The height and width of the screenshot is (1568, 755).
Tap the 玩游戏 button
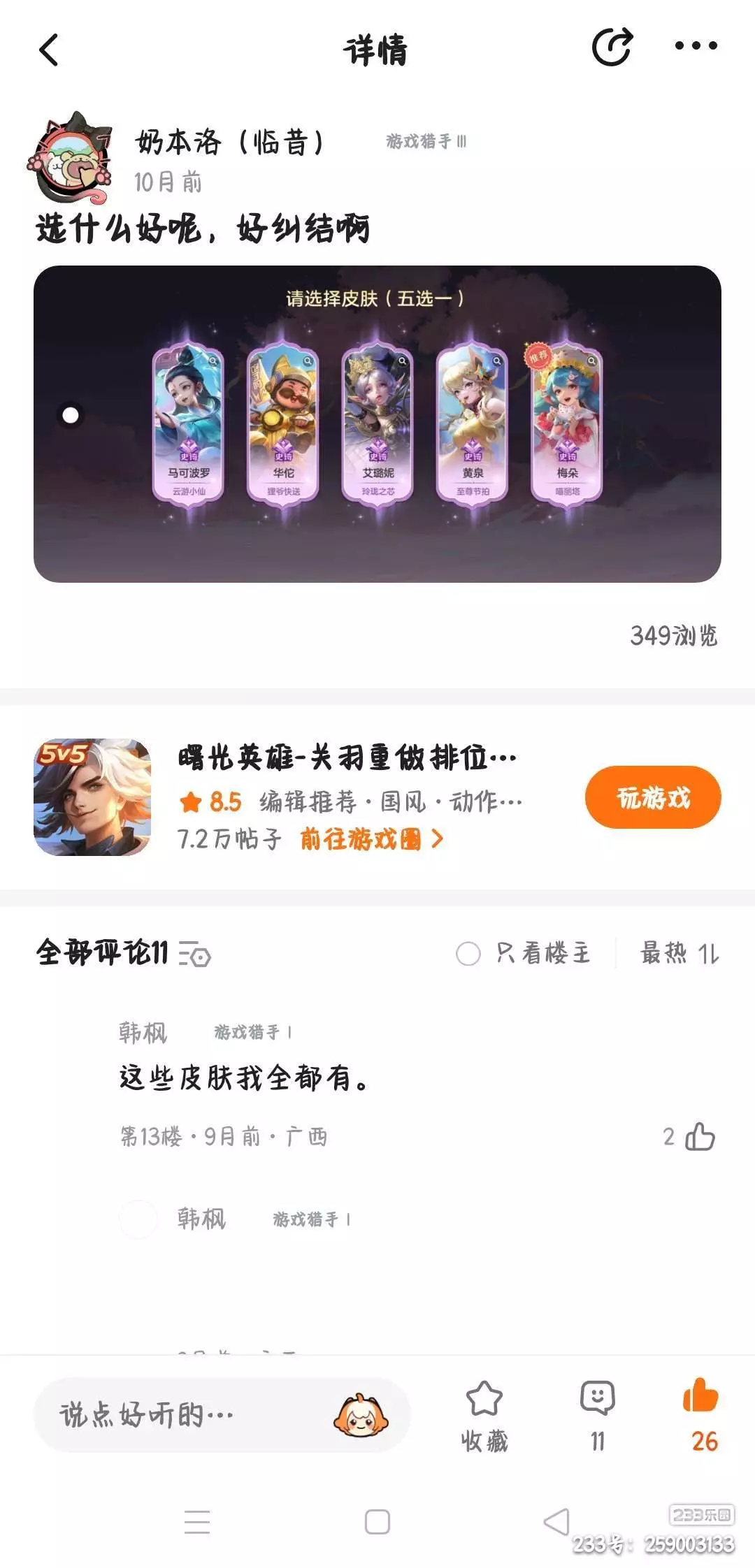tap(652, 797)
